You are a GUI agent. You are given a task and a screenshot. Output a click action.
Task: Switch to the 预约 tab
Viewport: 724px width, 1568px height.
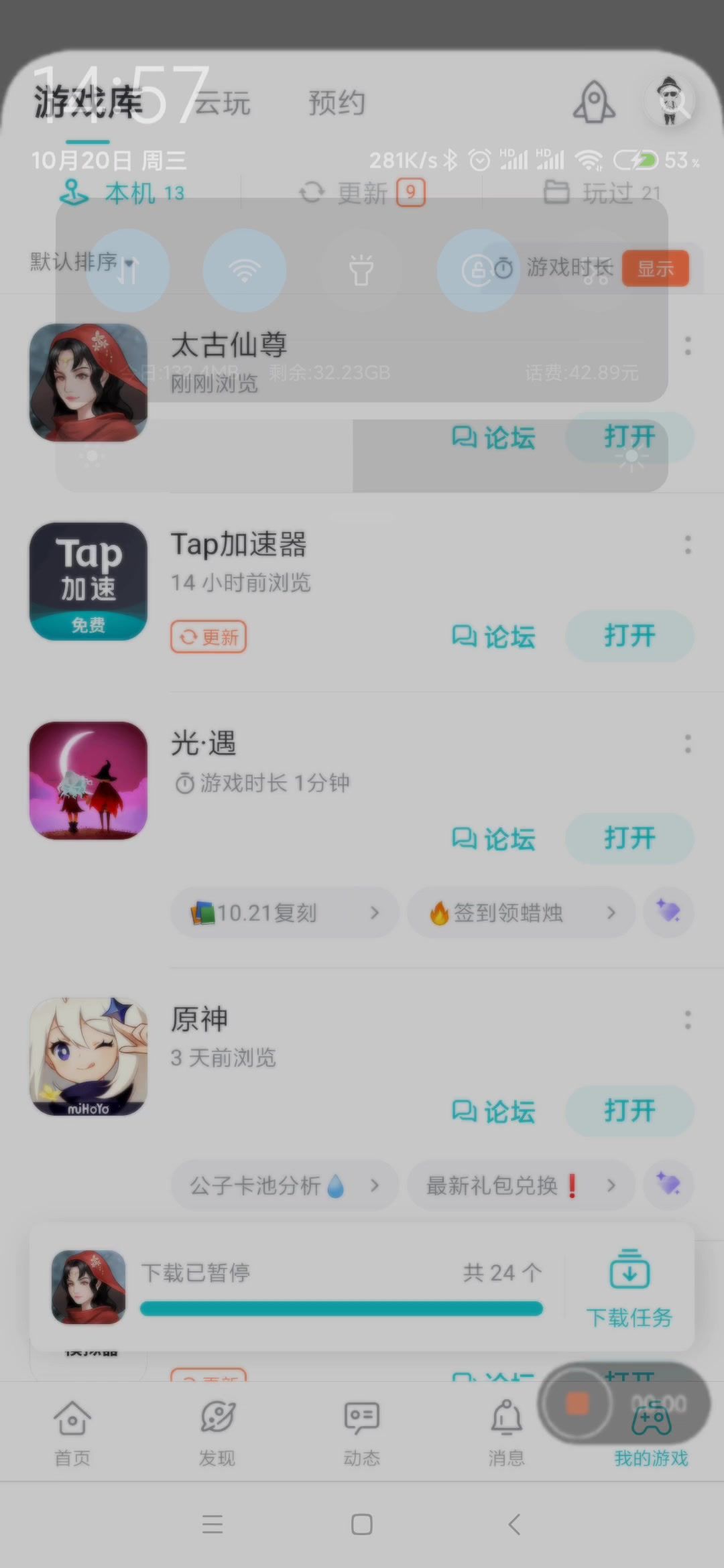(337, 103)
